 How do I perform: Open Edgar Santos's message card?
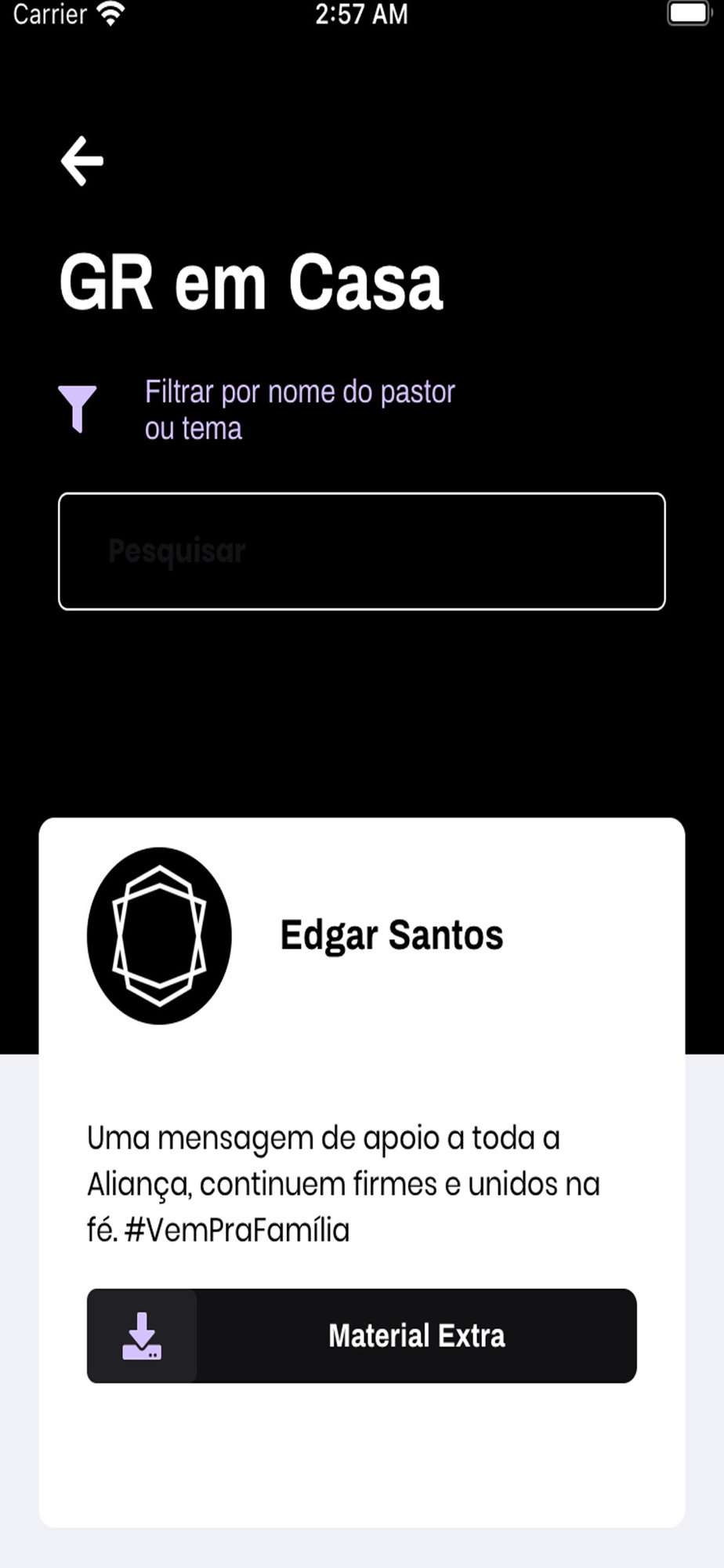pos(361,1098)
